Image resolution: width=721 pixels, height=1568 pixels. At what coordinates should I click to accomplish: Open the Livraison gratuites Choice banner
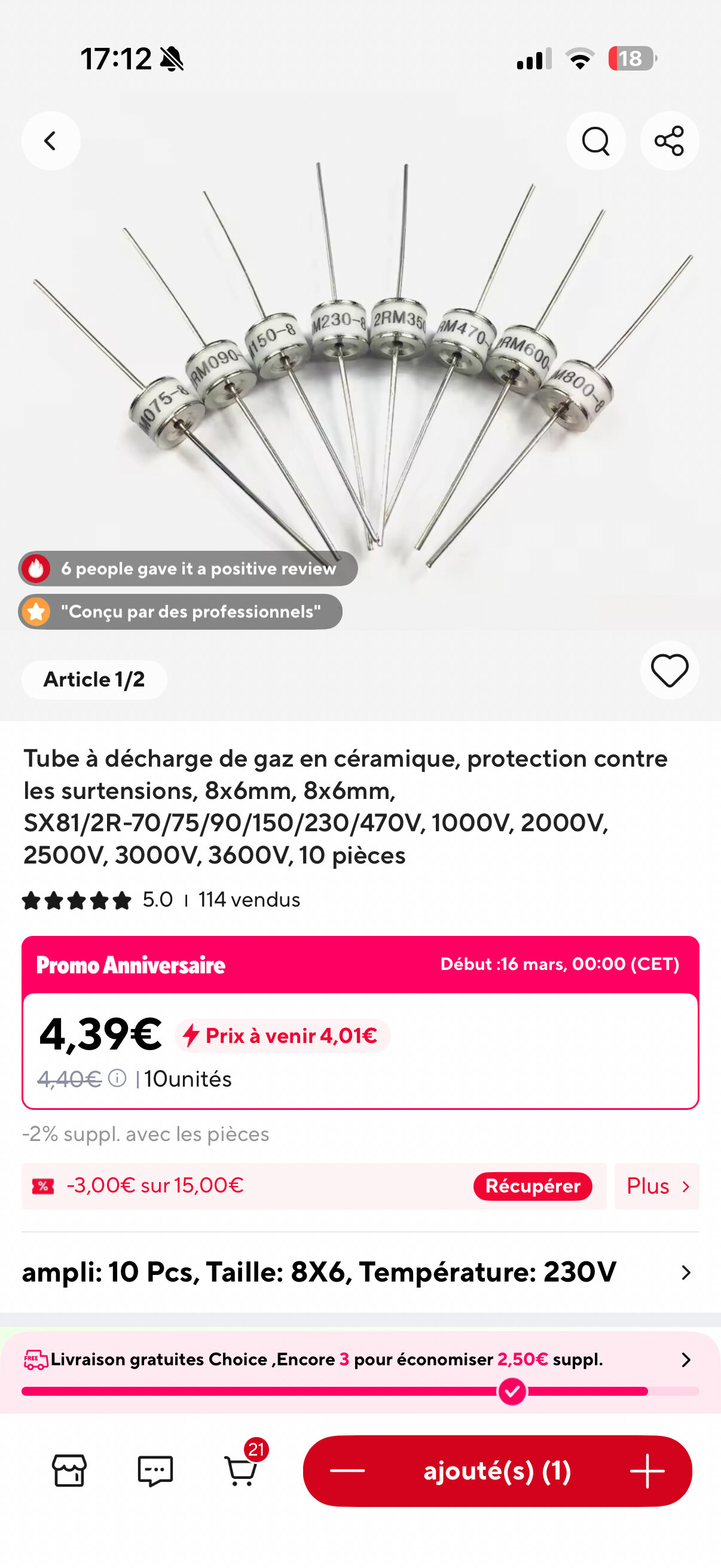tap(359, 1359)
